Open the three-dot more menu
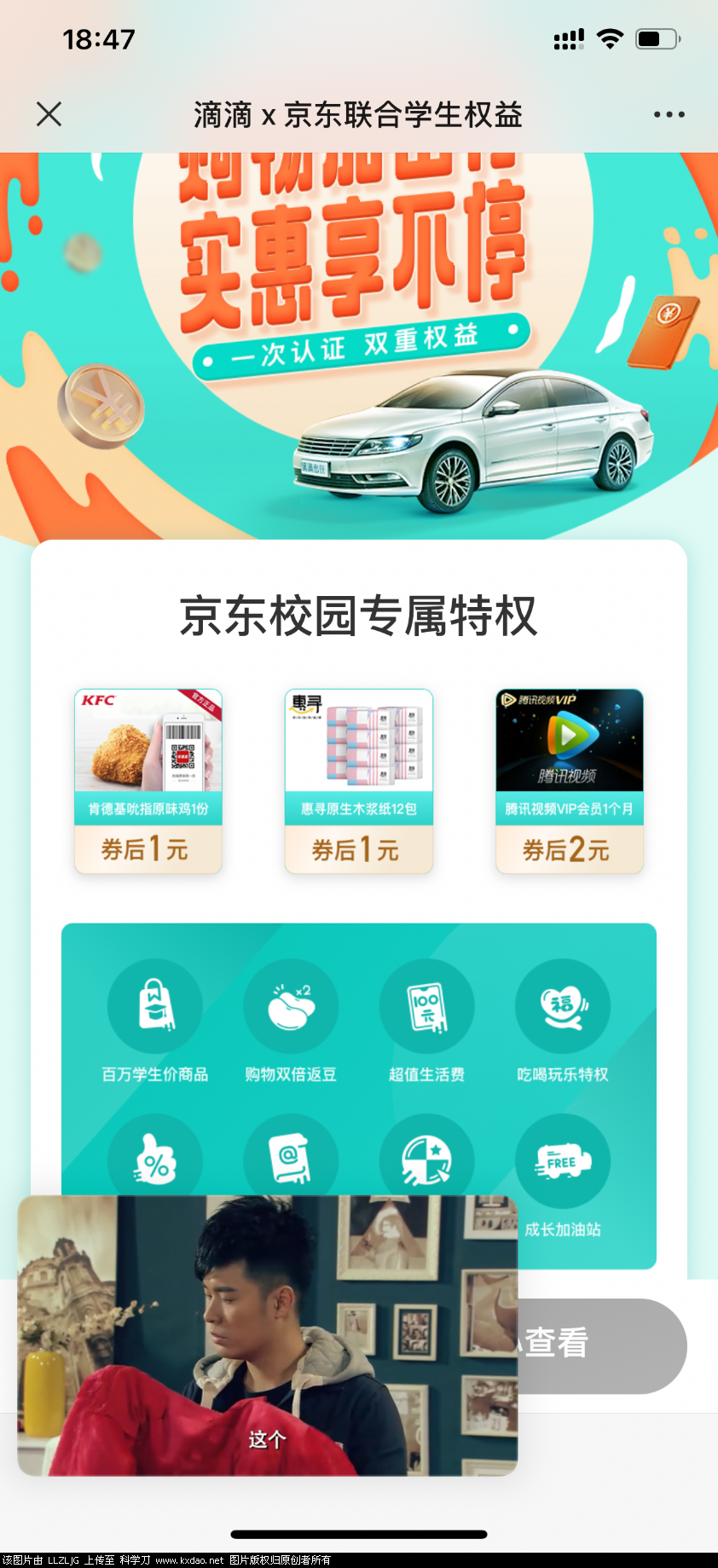 click(x=669, y=114)
